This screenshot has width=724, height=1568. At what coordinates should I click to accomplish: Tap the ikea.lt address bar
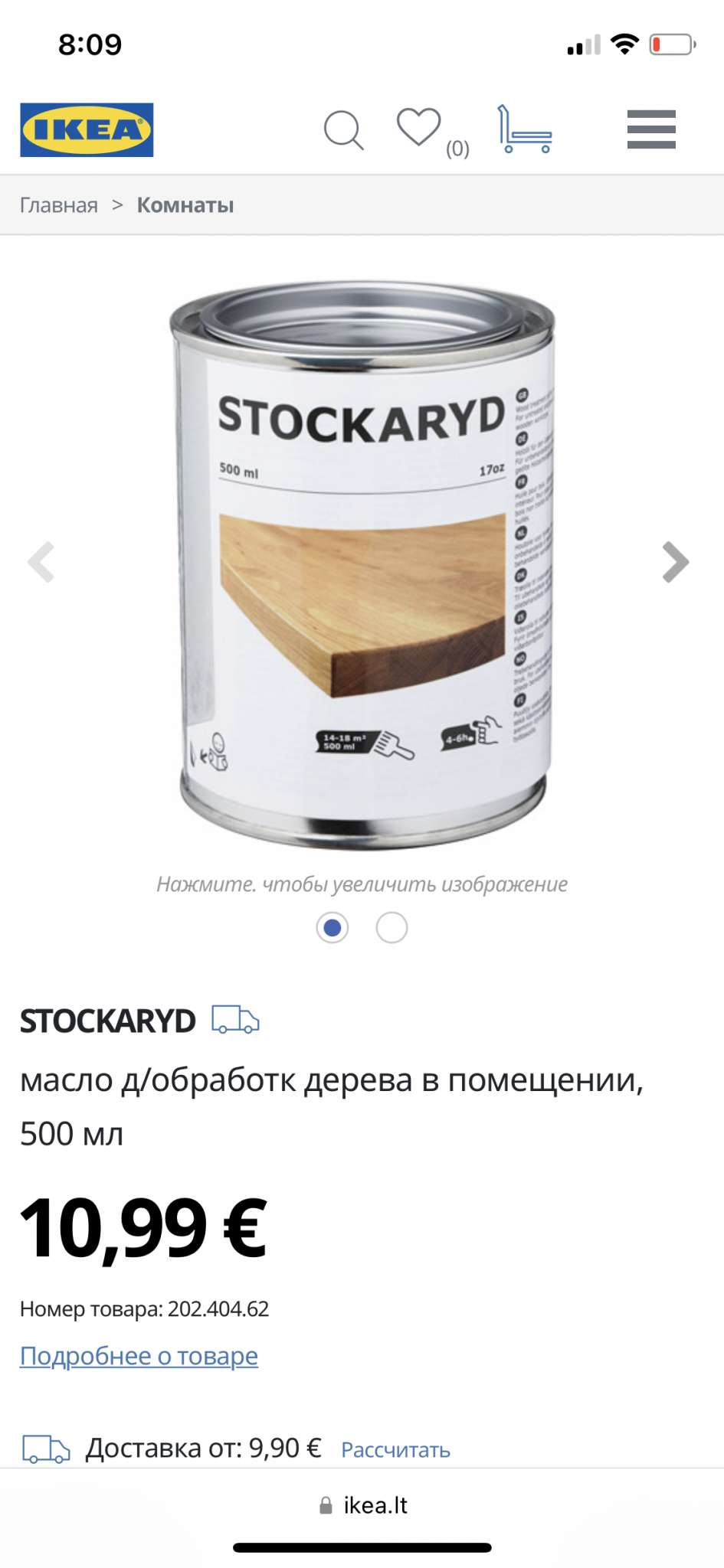click(x=363, y=1505)
